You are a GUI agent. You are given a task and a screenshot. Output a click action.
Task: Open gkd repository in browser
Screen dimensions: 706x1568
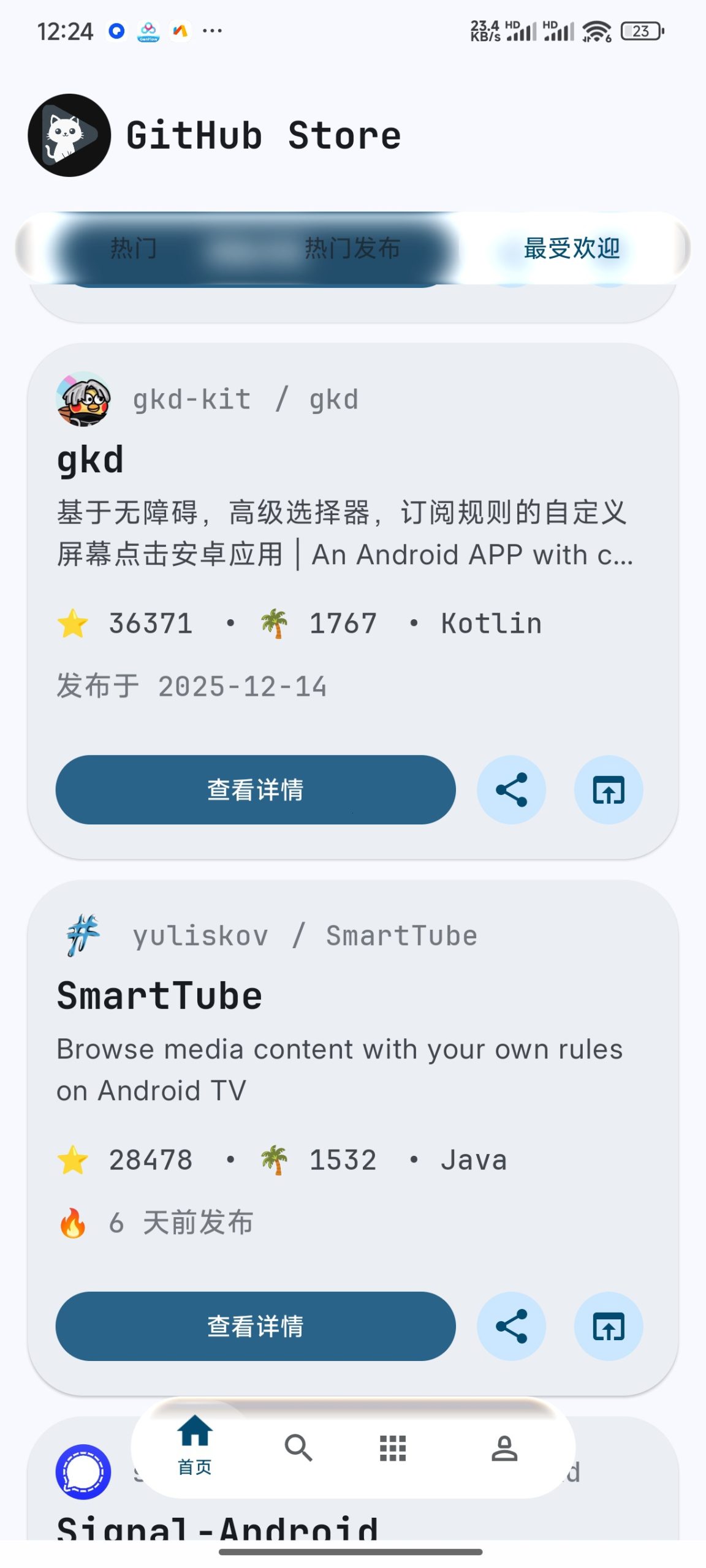click(x=609, y=790)
